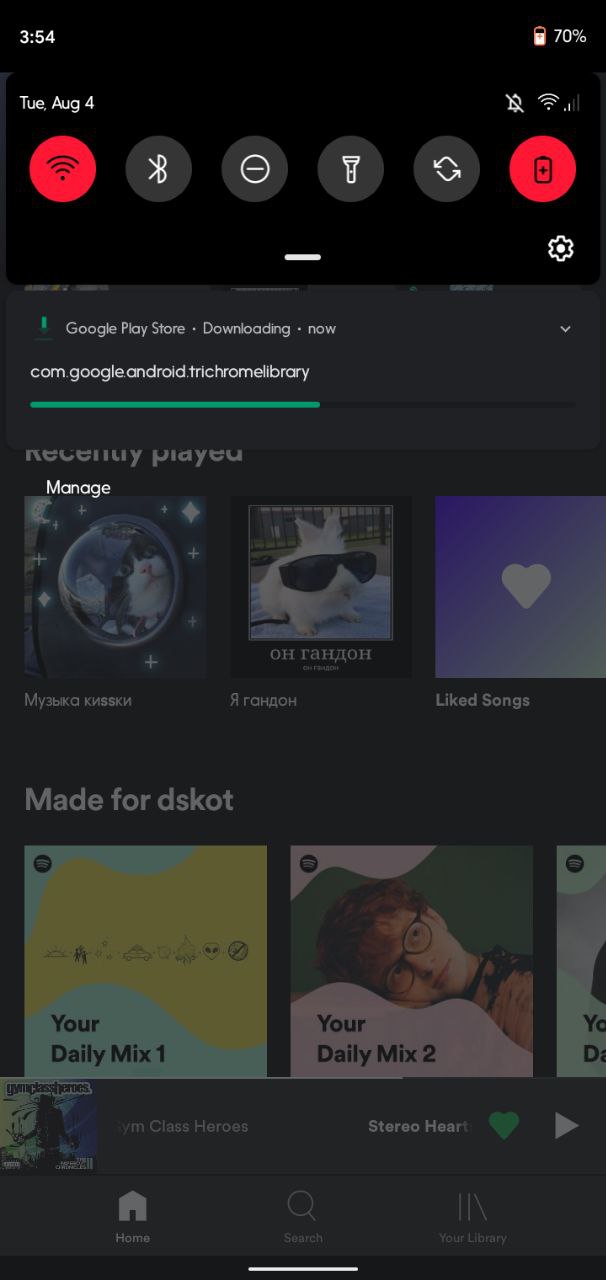
Task: Toggle auto-rotate in quick settings
Action: pyautogui.click(x=446, y=170)
